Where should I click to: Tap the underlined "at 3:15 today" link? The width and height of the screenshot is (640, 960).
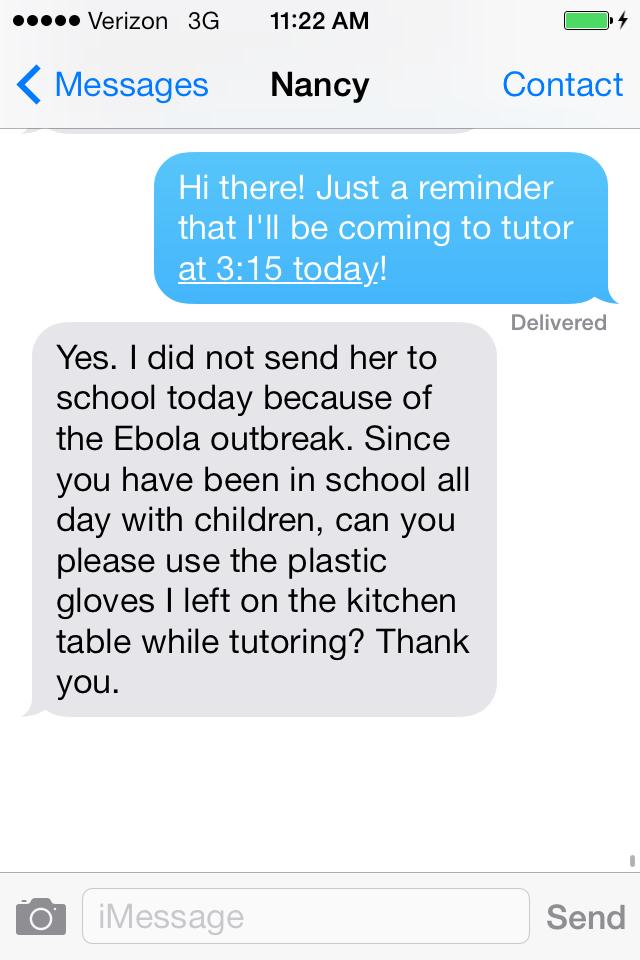[279, 270]
